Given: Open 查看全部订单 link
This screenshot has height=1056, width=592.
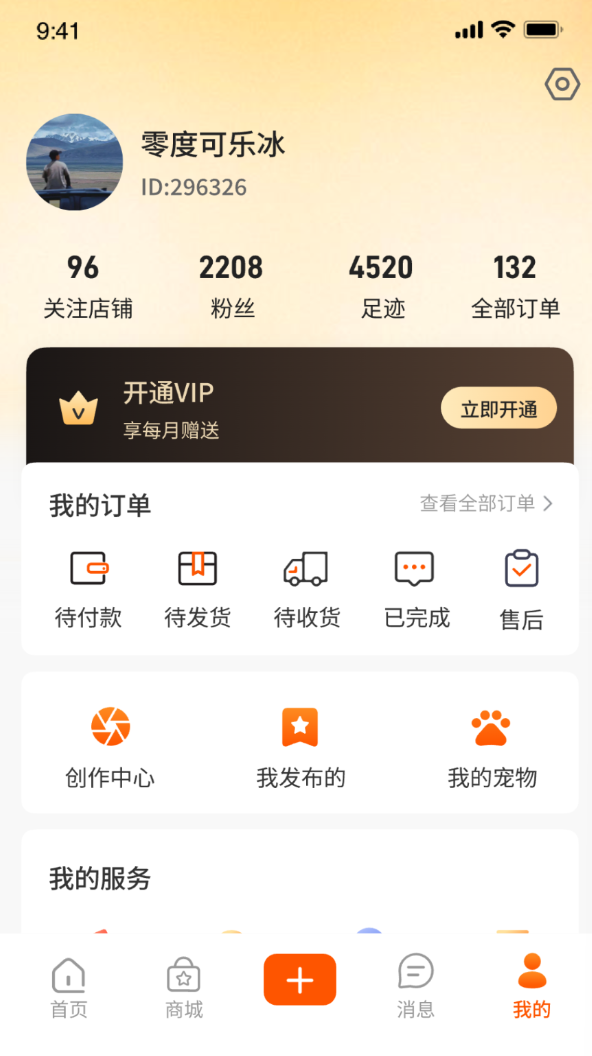Looking at the screenshot, I should (486, 503).
